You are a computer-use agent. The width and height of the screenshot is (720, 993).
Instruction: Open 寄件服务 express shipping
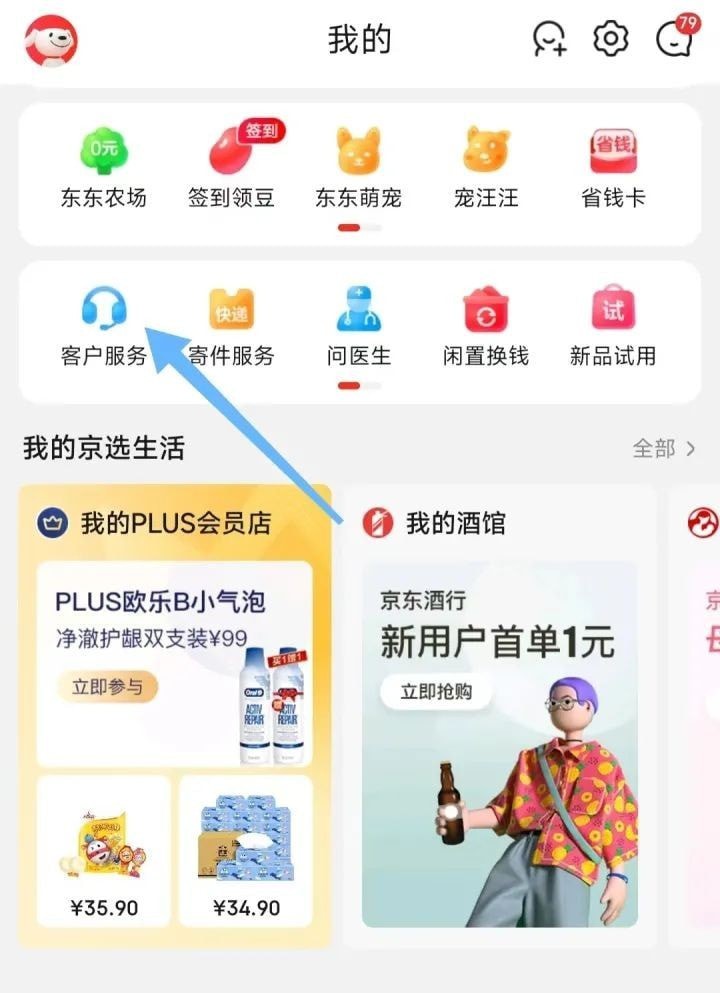[x=231, y=327]
